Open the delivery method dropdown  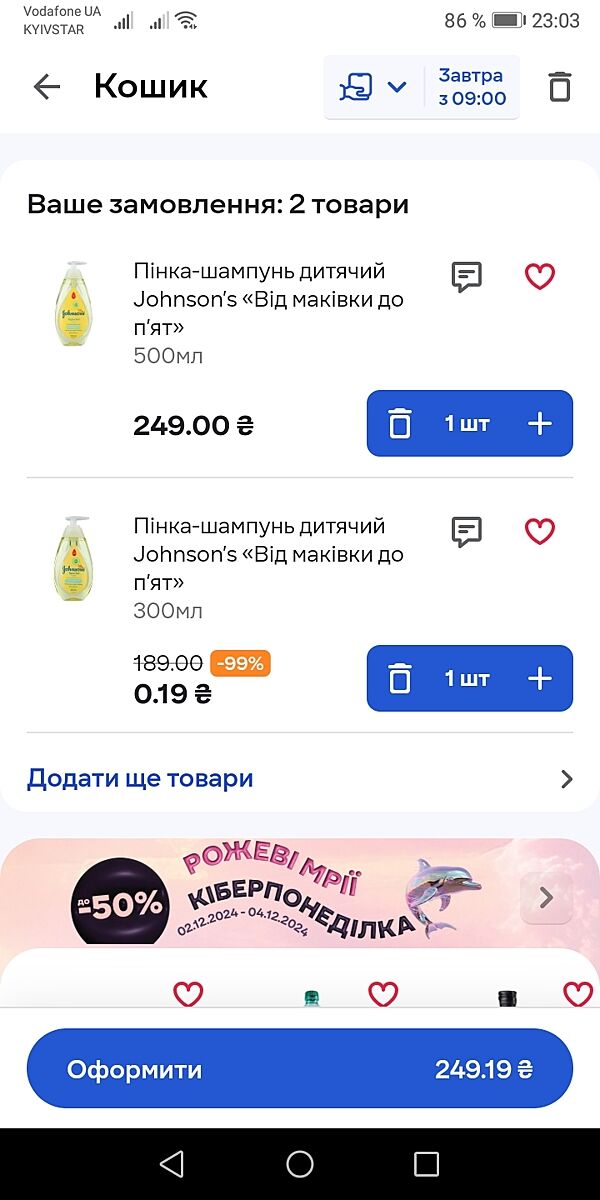click(374, 87)
